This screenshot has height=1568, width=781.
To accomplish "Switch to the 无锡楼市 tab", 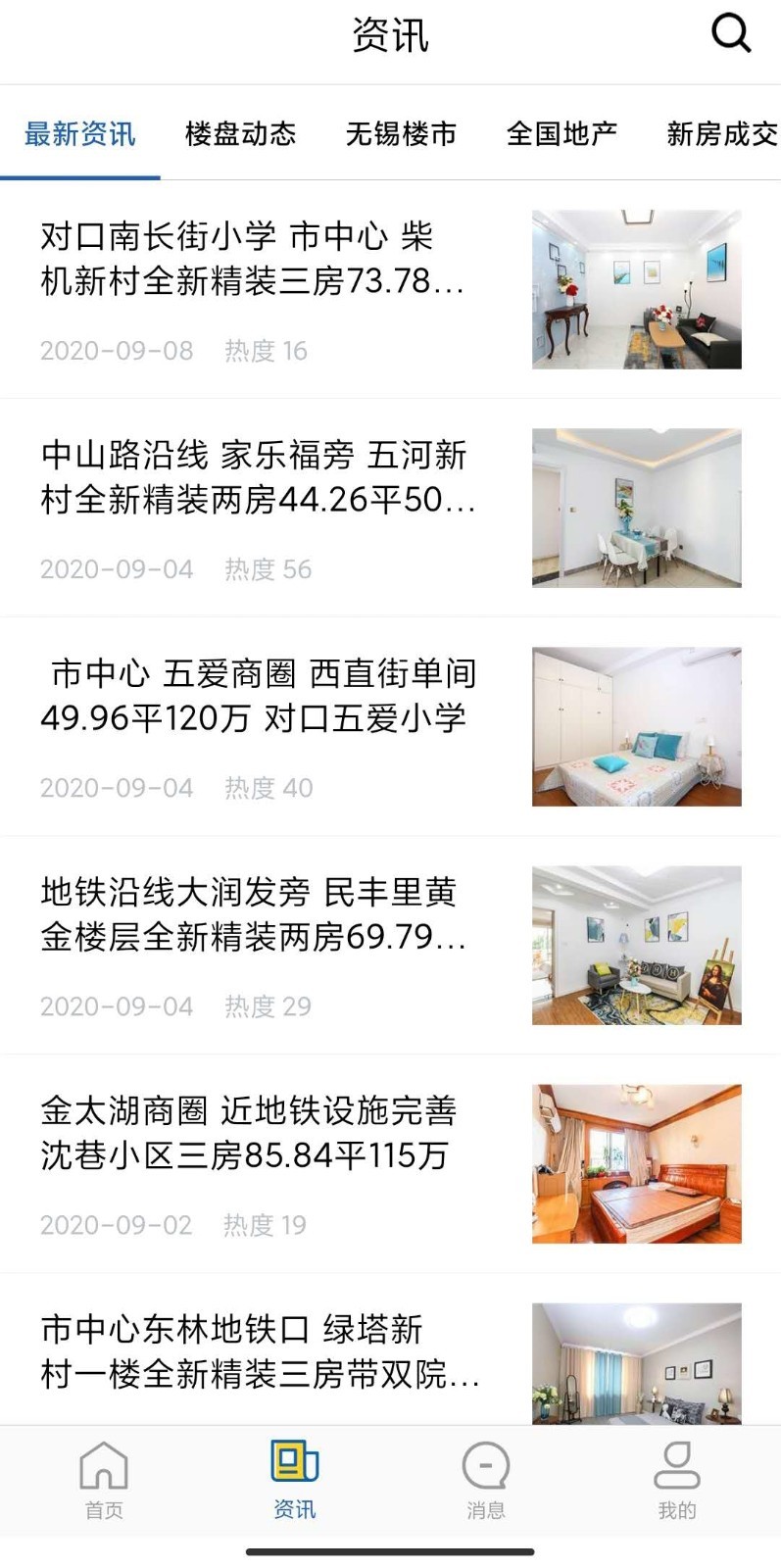I will coord(400,135).
